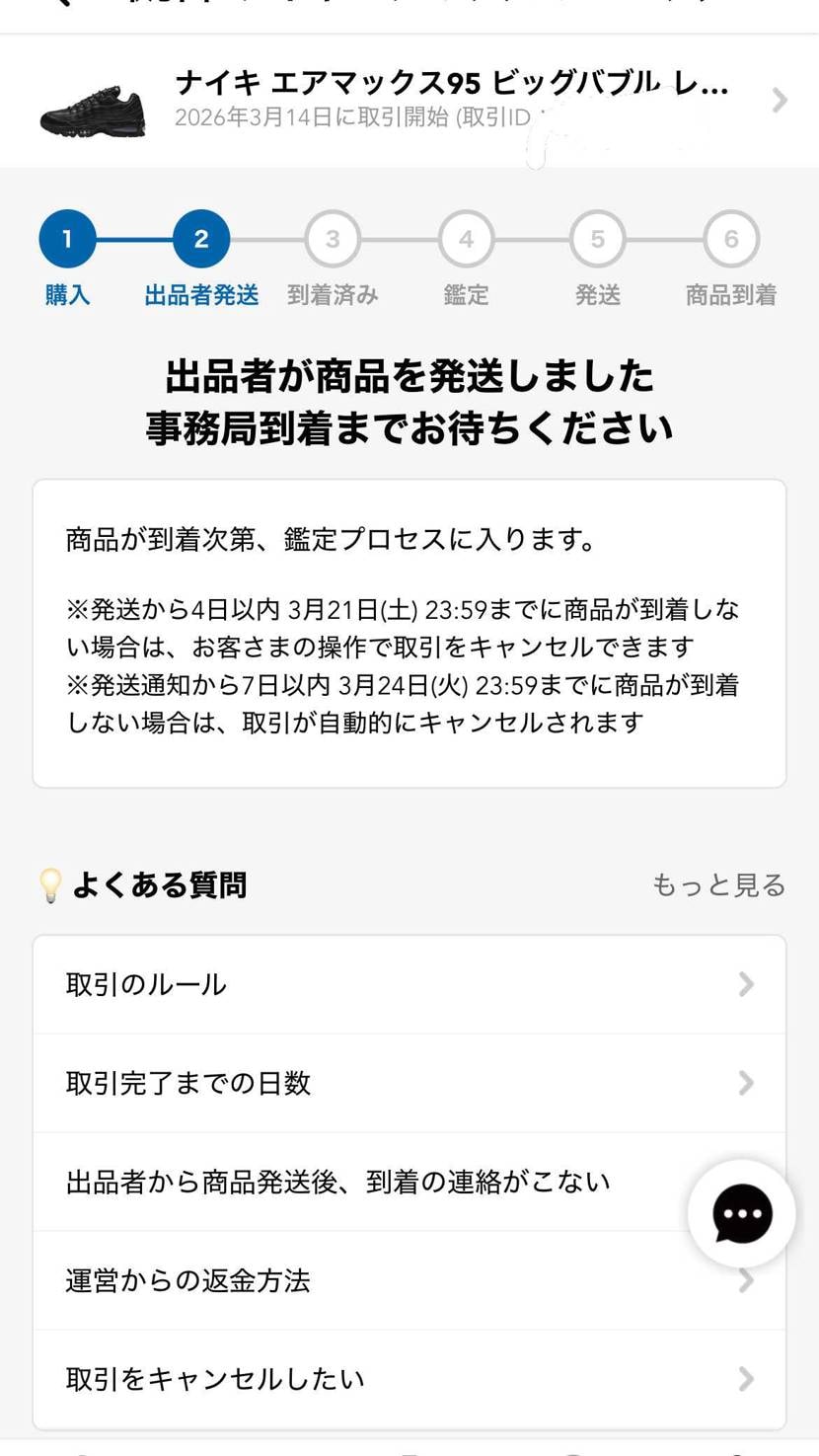The height and width of the screenshot is (1456, 819).
Task: Open the chat support bubble icon
Action: pos(741,1214)
